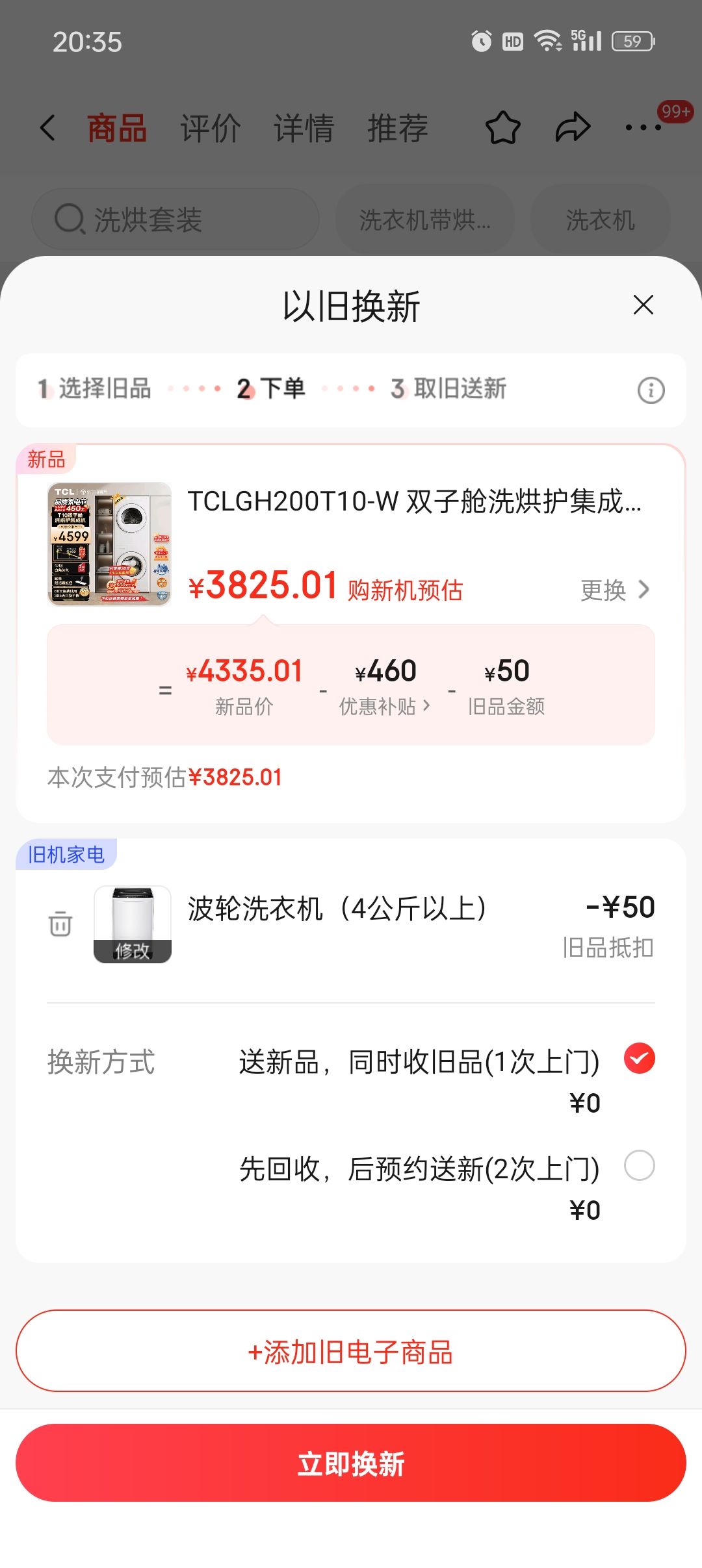The height and width of the screenshot is (1568, 702).
Task: Open the share icon in the top bar
Action: (571, 128)
